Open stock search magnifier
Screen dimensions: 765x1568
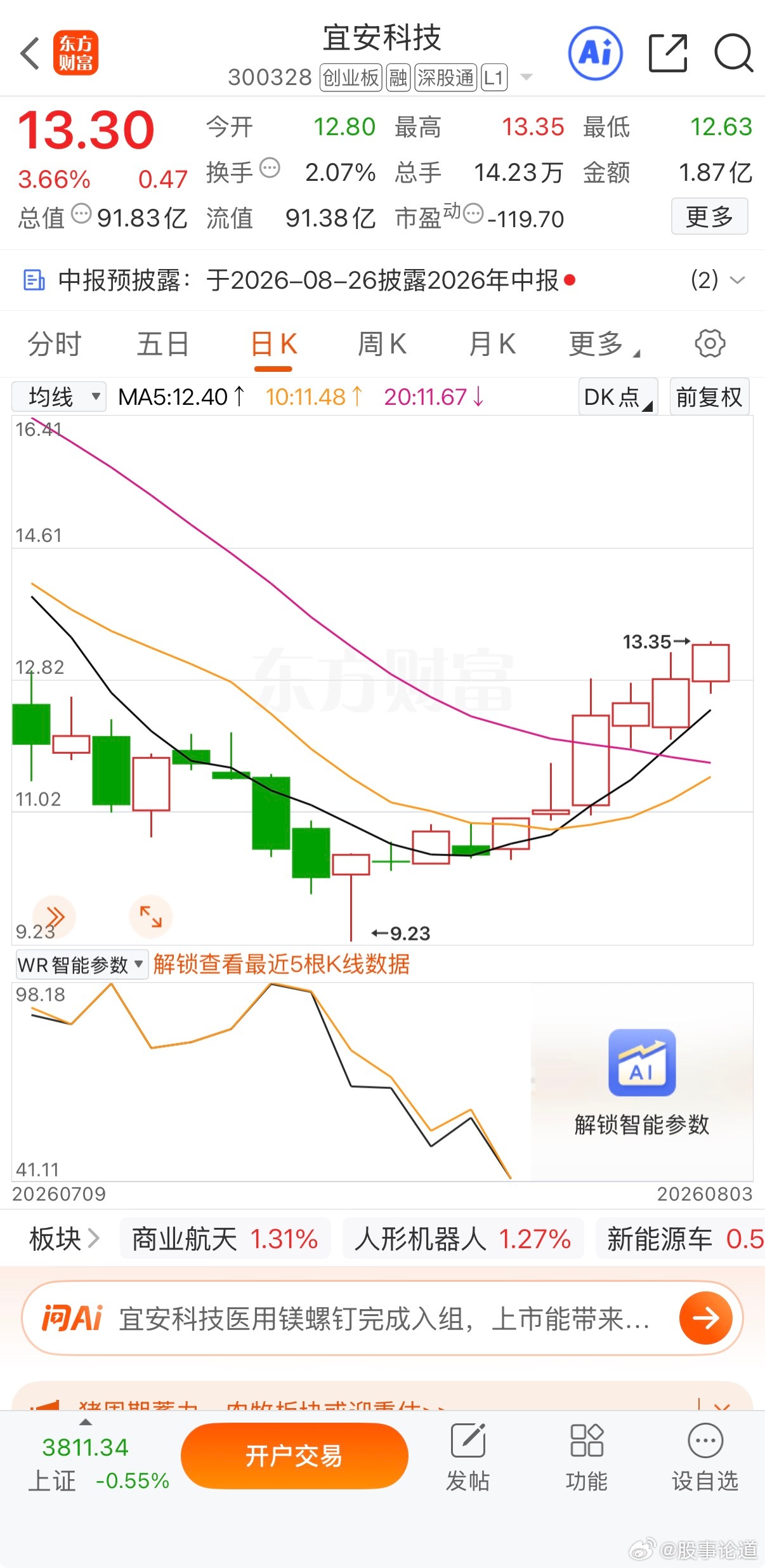(x=734, y=53)
